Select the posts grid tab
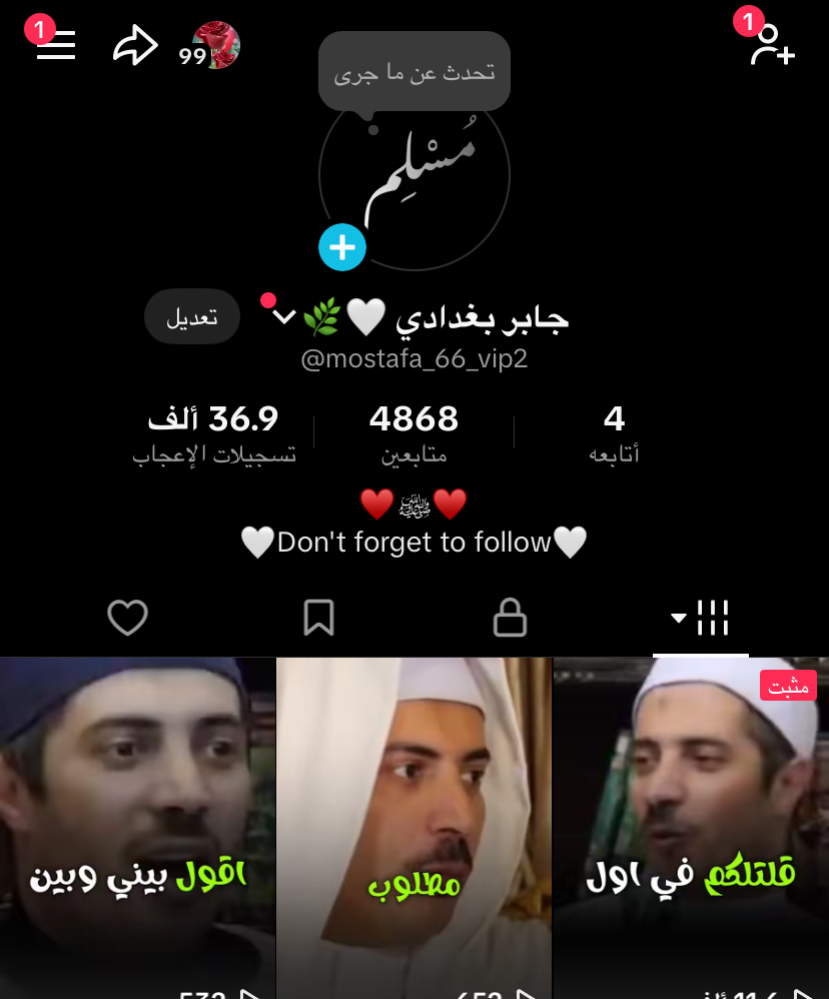This screenshot has height=999, width=829. pos(701,618)
